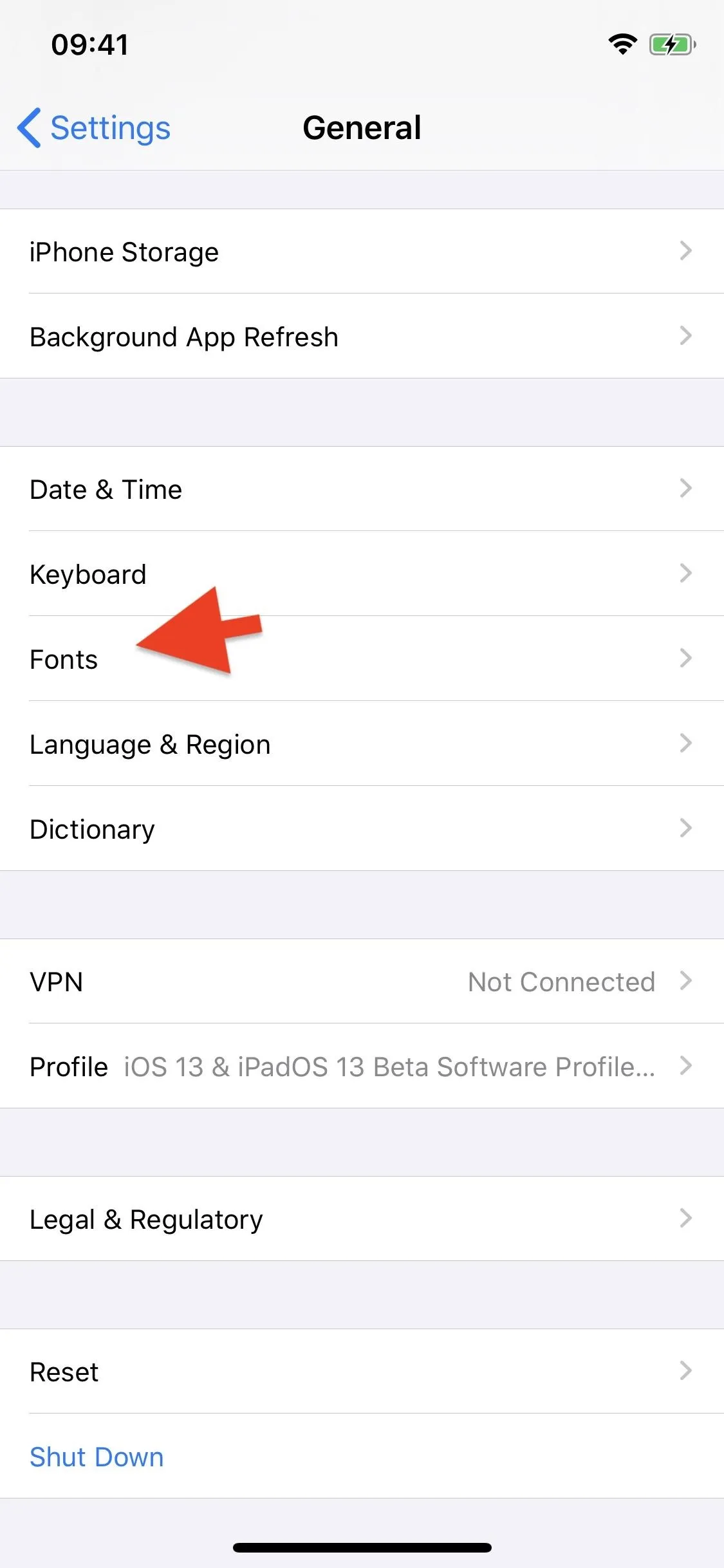This screenshot has width=724, height=1568.
Task: Open VPN settings
Action: click(x=362, y=981)
